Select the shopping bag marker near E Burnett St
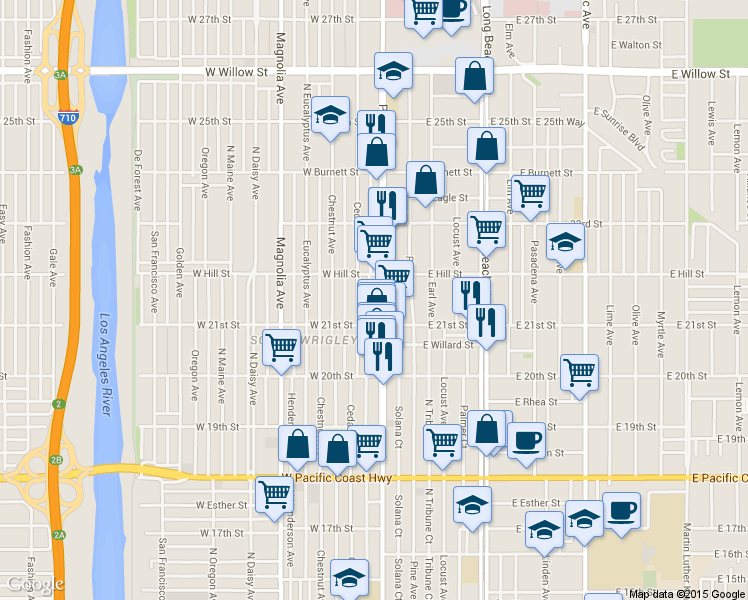The image size is (748, 600). coord(486,146)
